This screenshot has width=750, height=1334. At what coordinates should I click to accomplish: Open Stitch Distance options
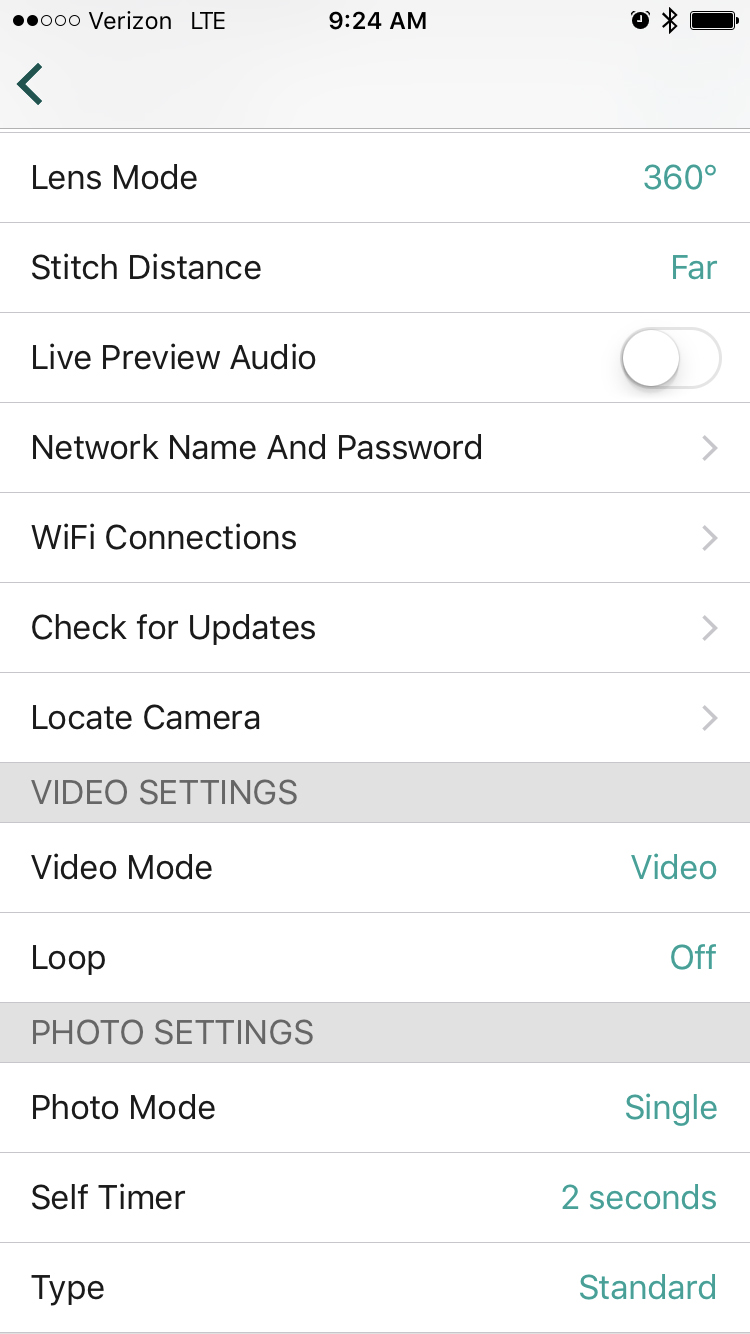(x=375, y=268)
